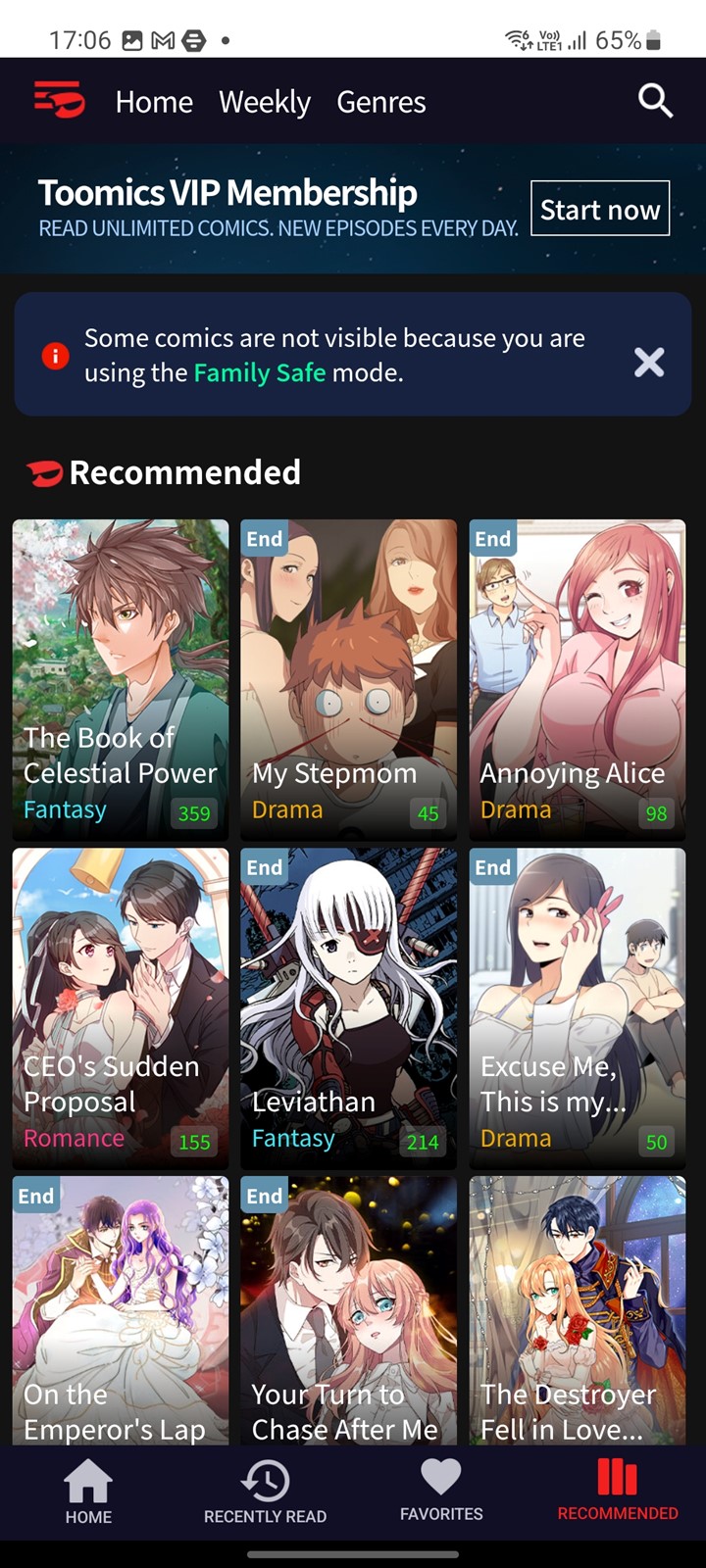Open the search magnifier icon
The image size is (706, 1568).
coord(655,101)
